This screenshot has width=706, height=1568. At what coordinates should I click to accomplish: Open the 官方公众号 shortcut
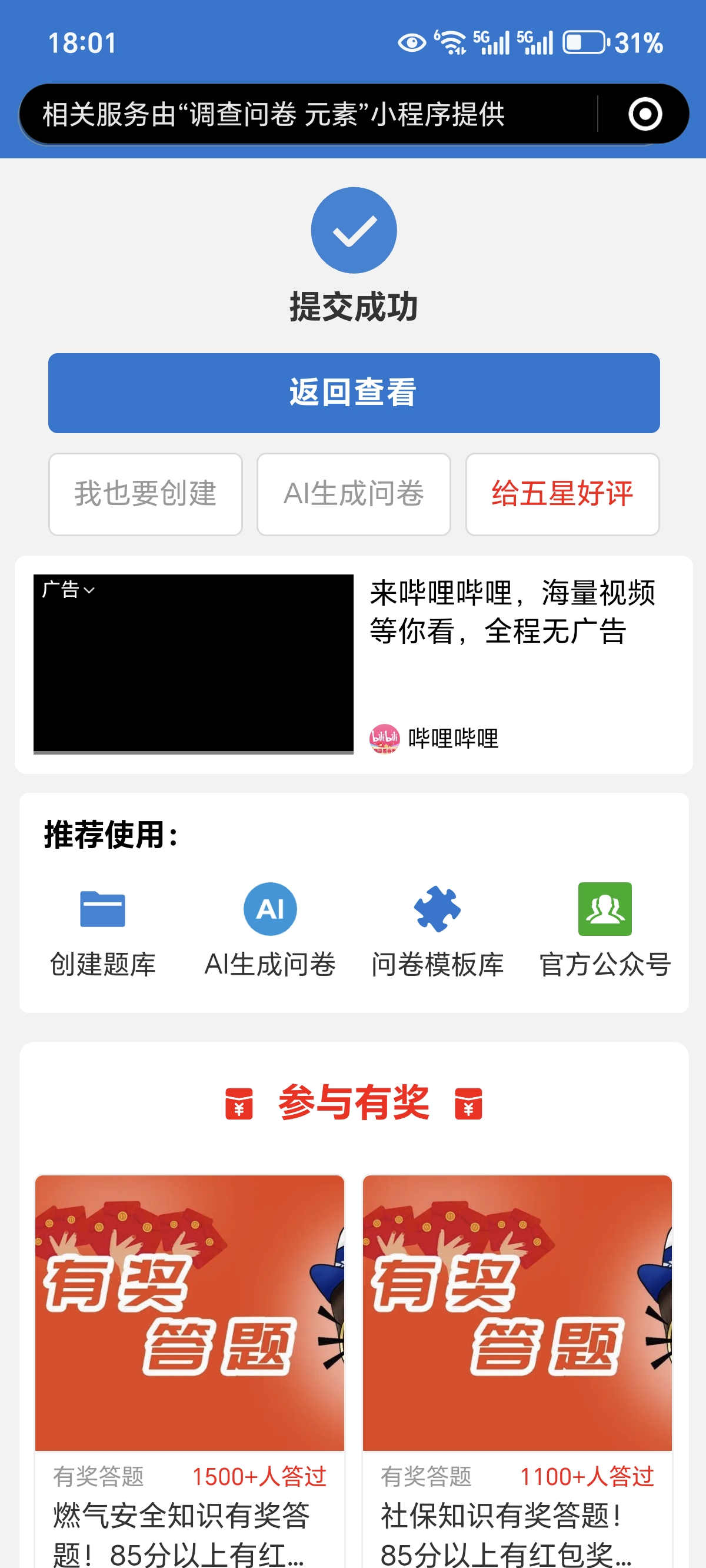click(605, 929)
